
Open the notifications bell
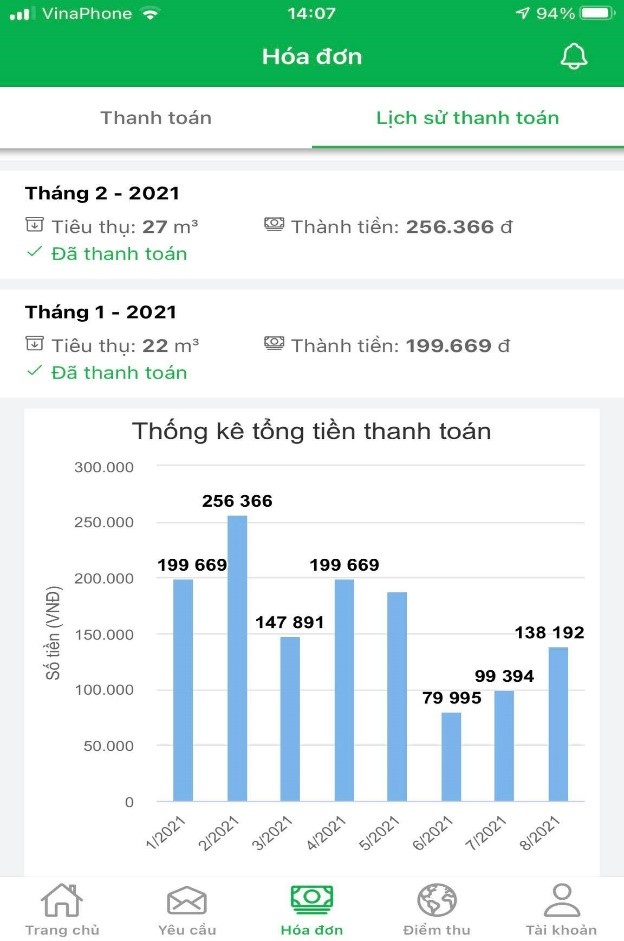[x=573, y=56]
